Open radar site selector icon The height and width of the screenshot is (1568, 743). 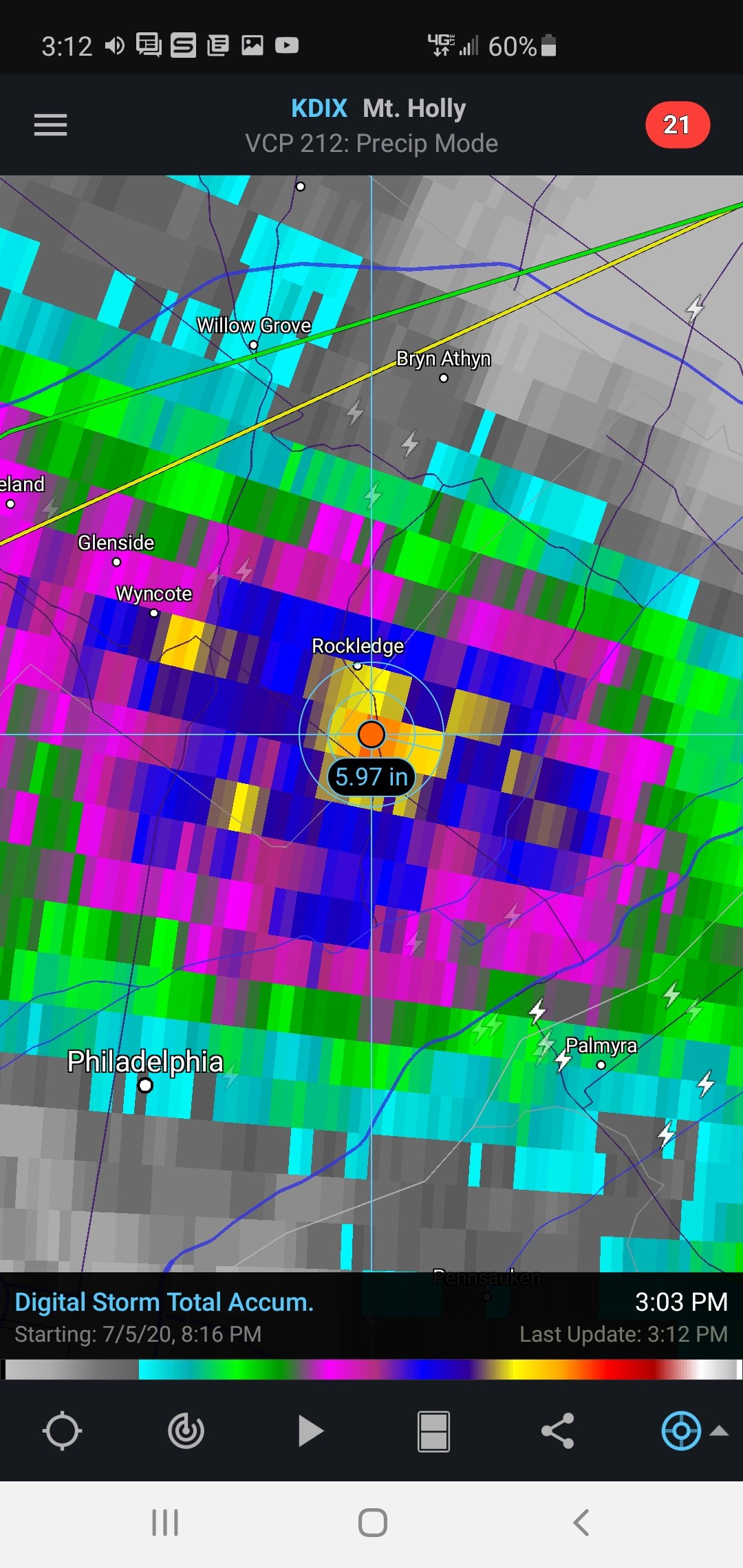(x=186, y=1431)
